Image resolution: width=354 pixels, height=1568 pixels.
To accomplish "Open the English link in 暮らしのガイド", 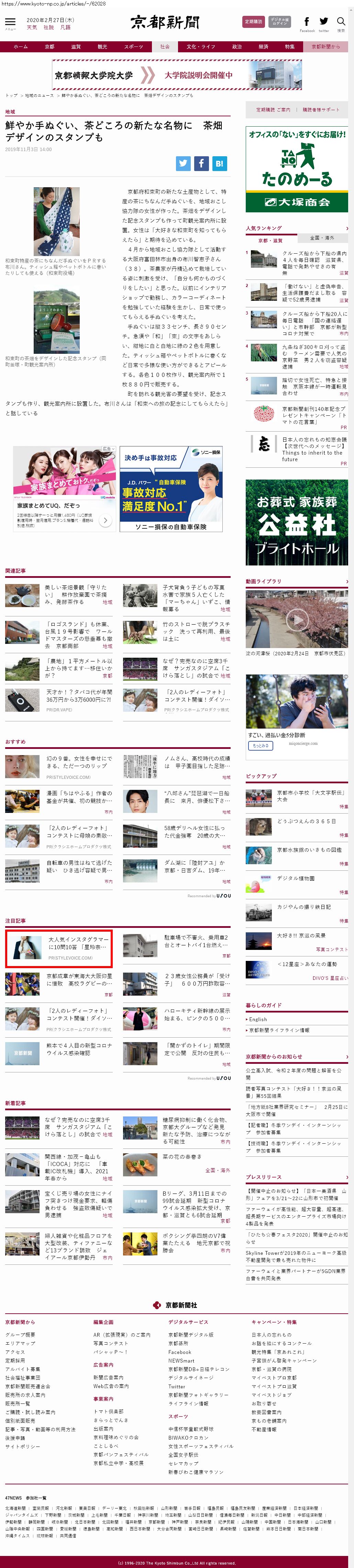I will pyautogui.click(x=258, y=1019).
